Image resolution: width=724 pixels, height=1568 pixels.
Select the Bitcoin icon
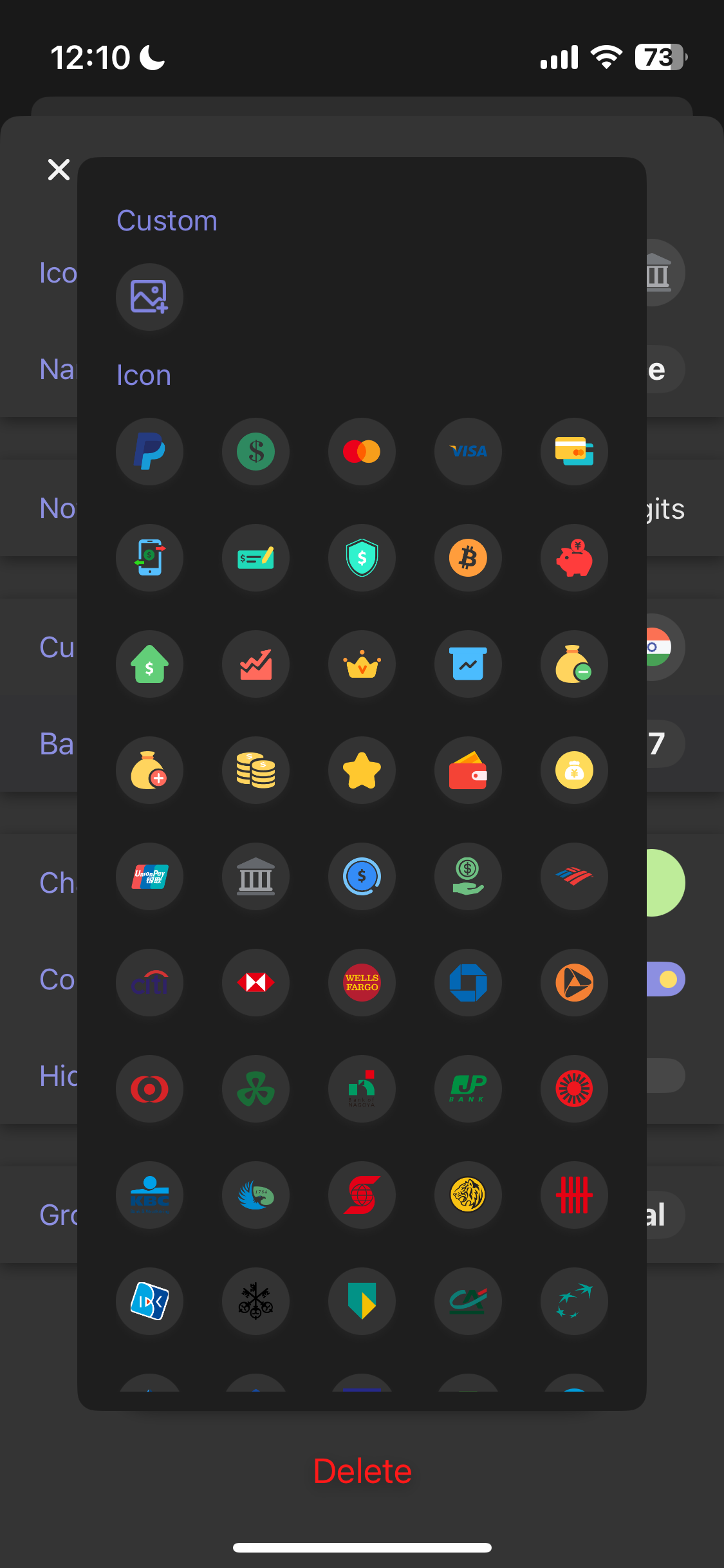click(468, 557)
